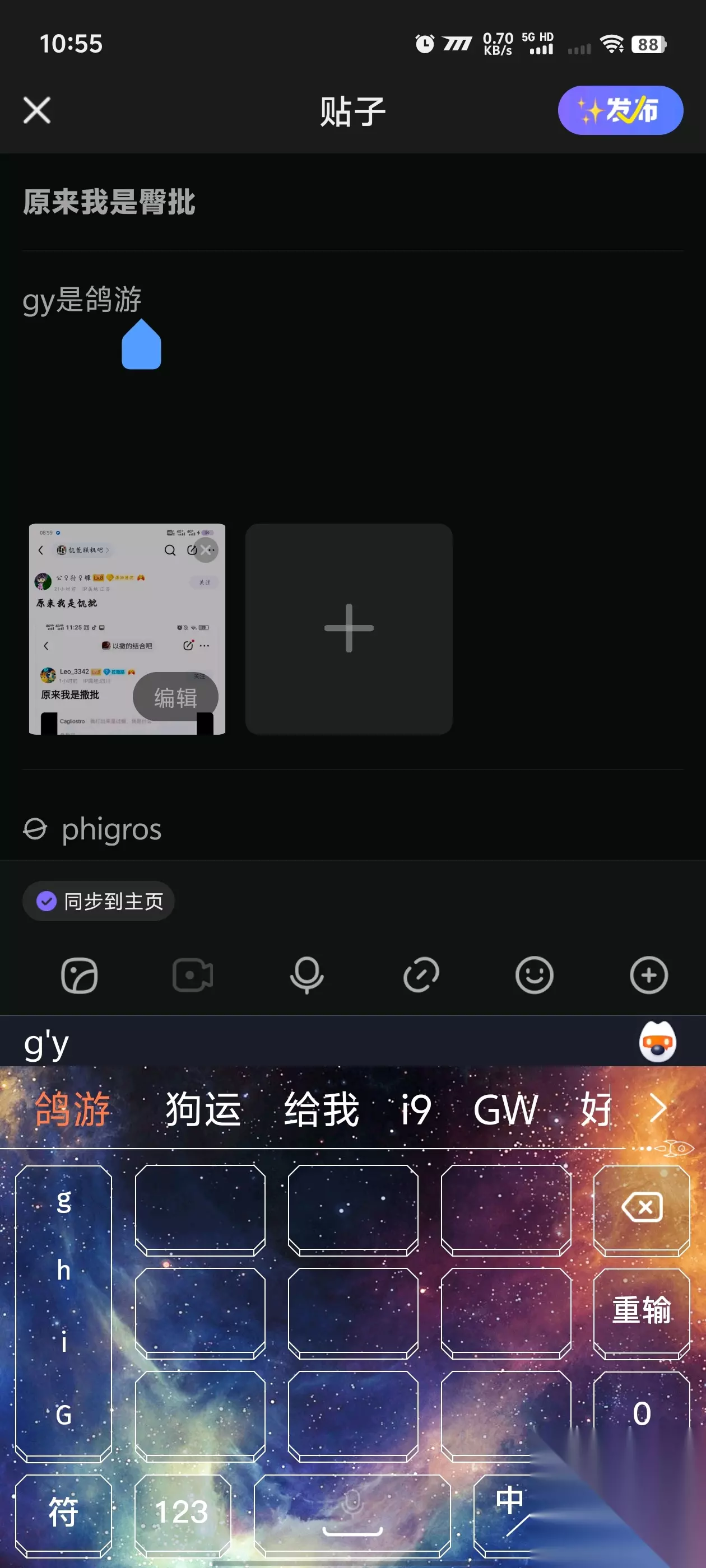Switch keyboard to 123 numbers
706x1568 pixels.
[x=182, y=1512]
